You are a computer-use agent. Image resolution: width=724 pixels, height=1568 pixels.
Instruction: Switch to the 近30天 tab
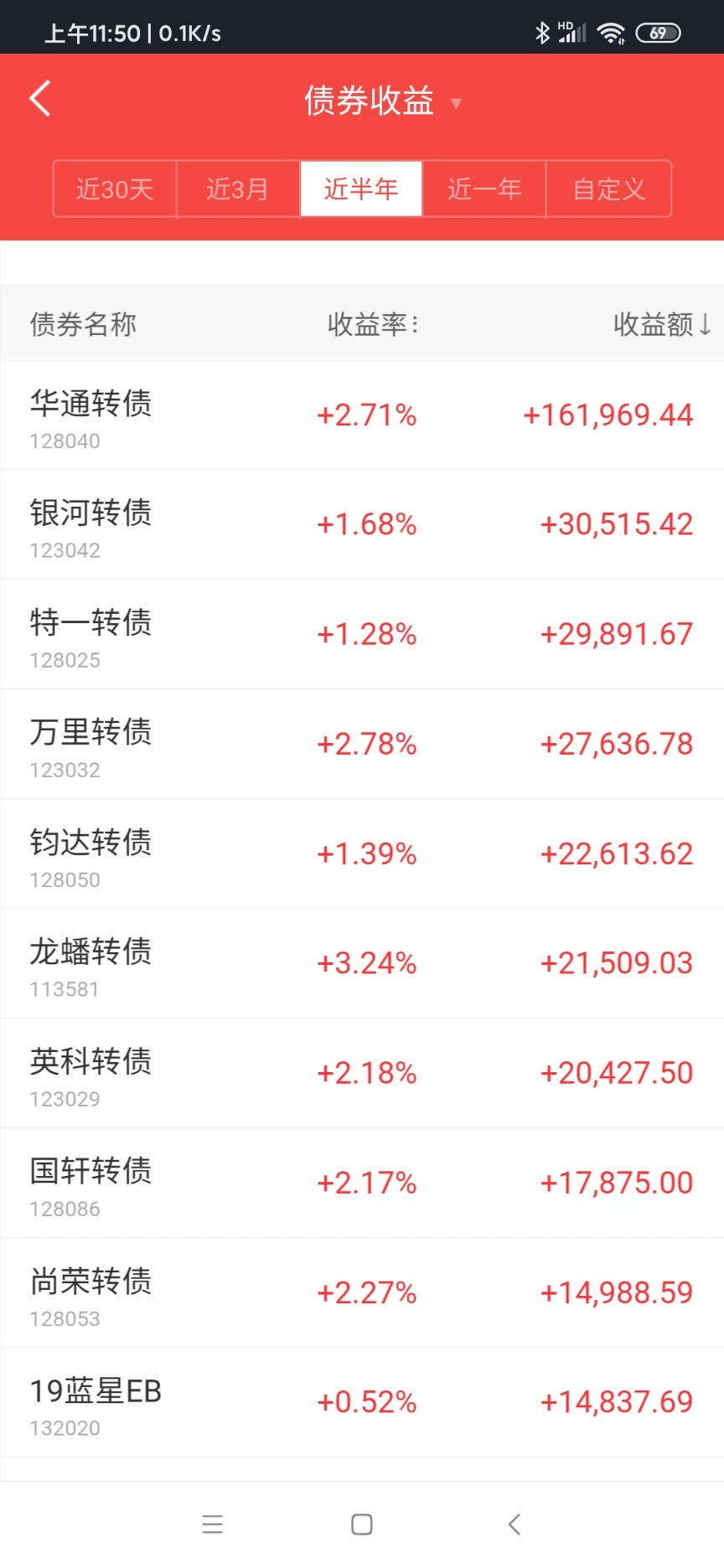pos(115,189)
